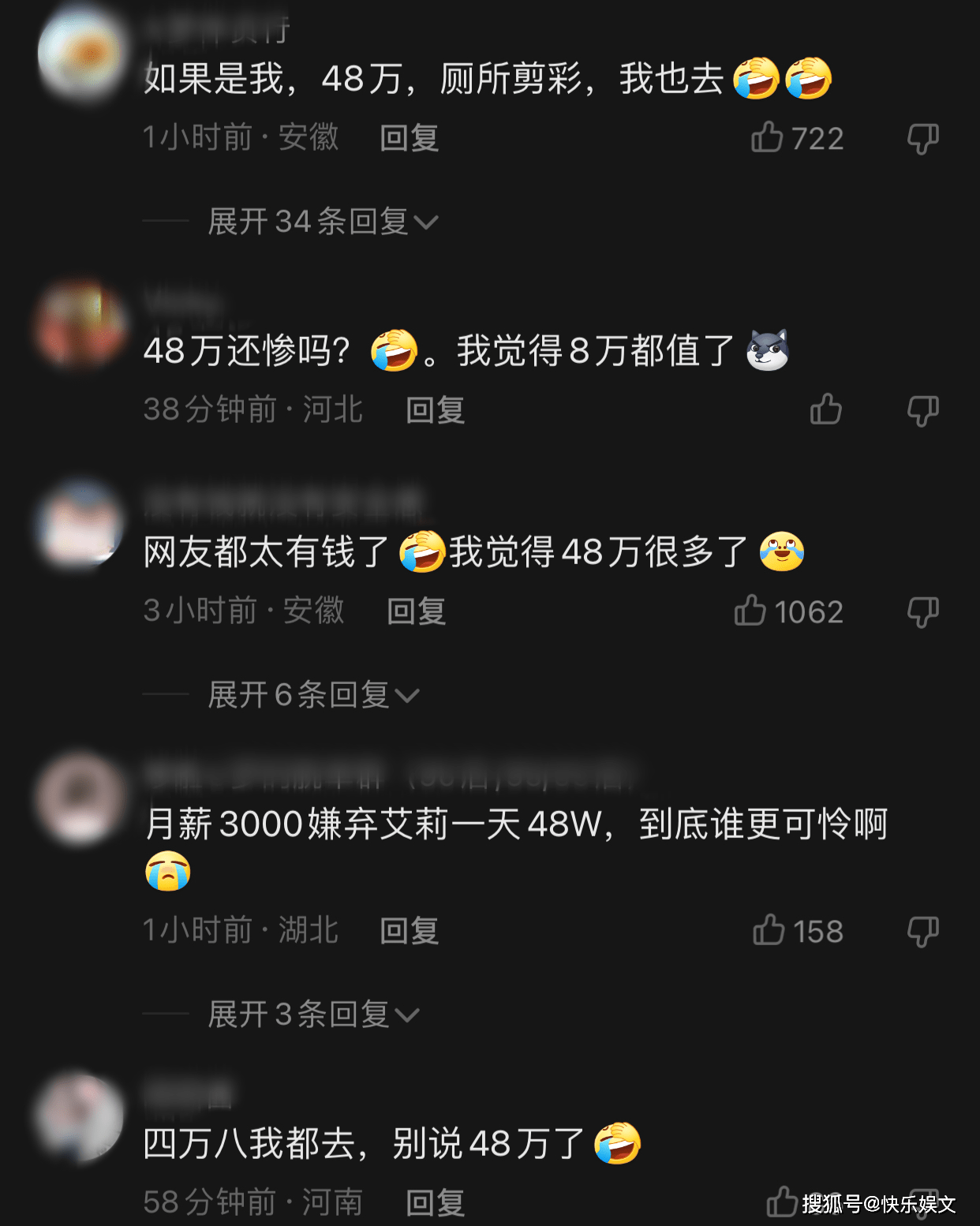Dislike the 1小时前 湖北 comment

922,932
